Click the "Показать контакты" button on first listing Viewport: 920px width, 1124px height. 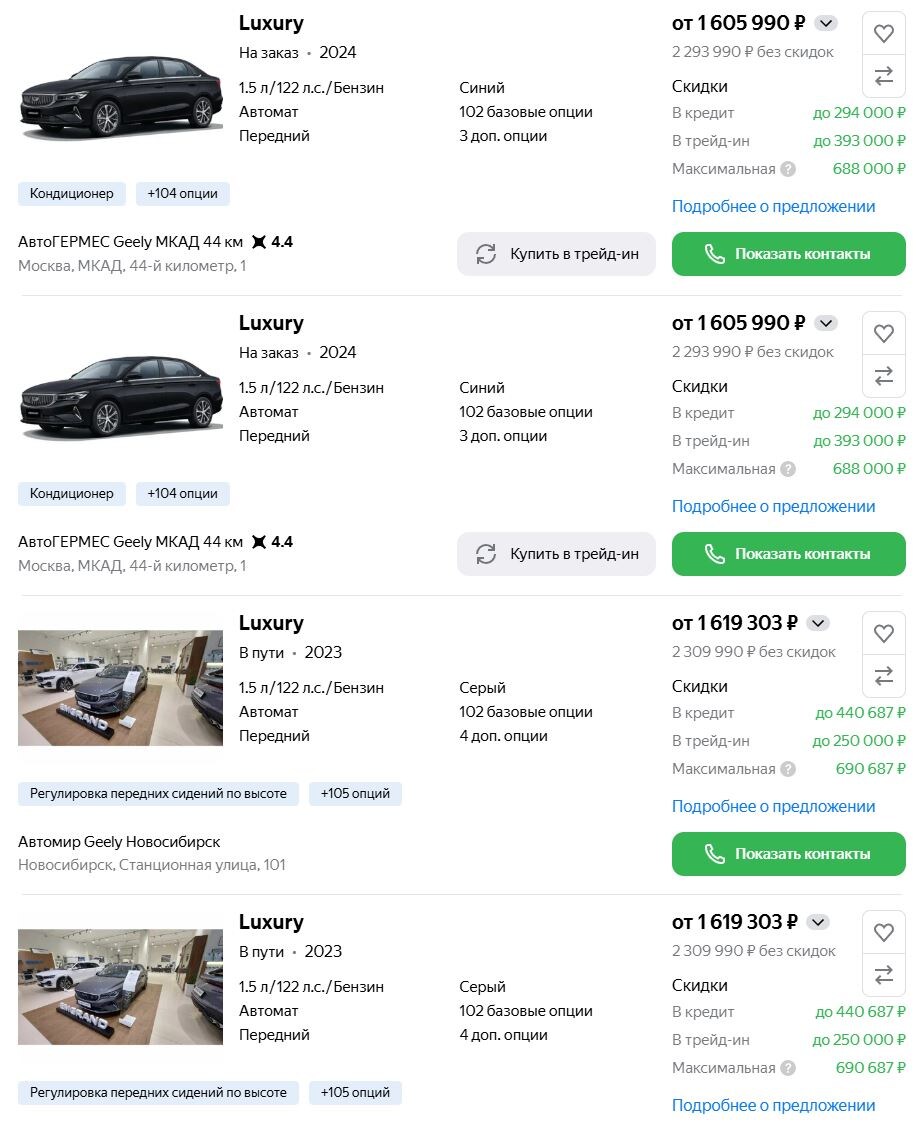pos(789,254)
